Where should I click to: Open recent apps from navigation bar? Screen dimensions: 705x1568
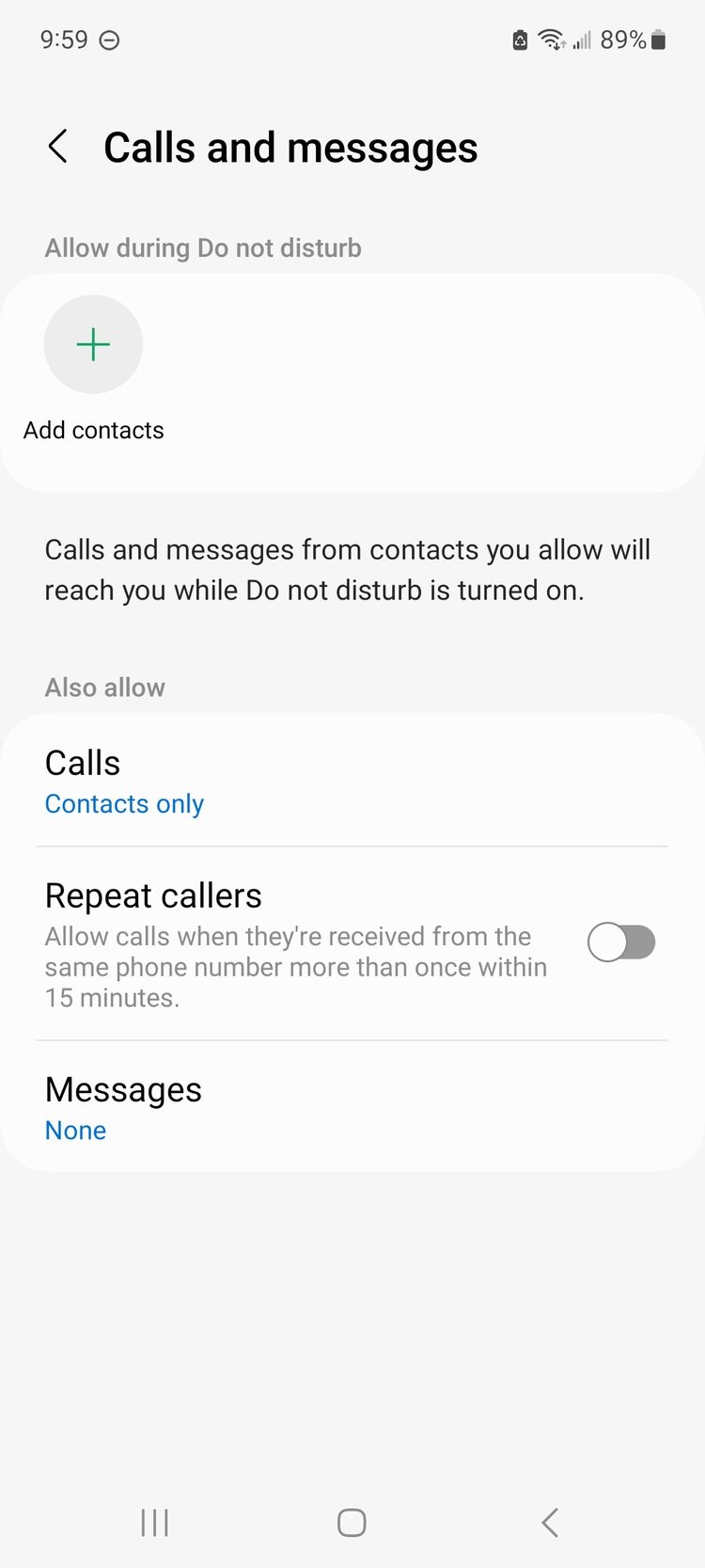155,1522
